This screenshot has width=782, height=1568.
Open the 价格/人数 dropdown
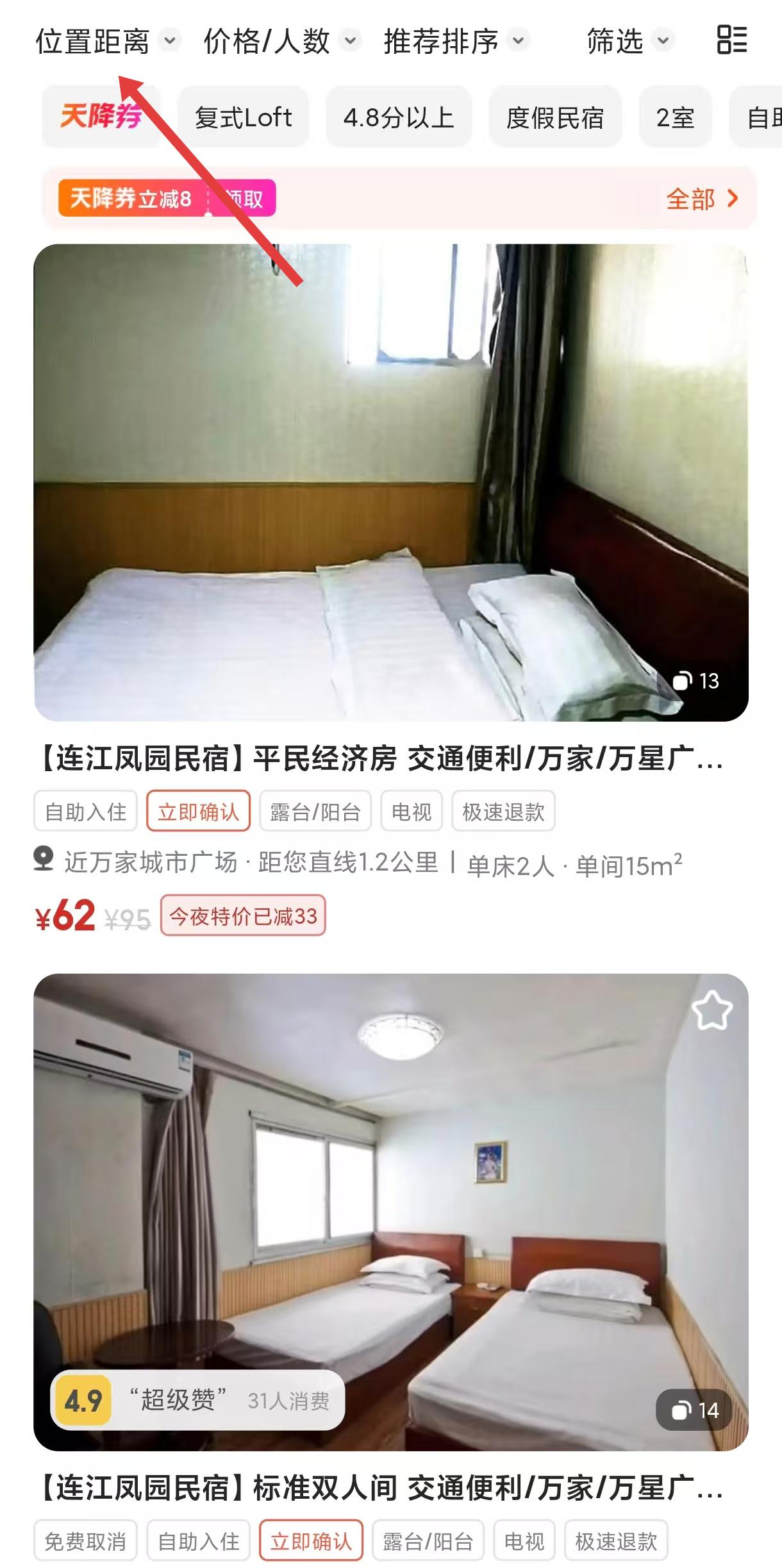click(279, 42)
